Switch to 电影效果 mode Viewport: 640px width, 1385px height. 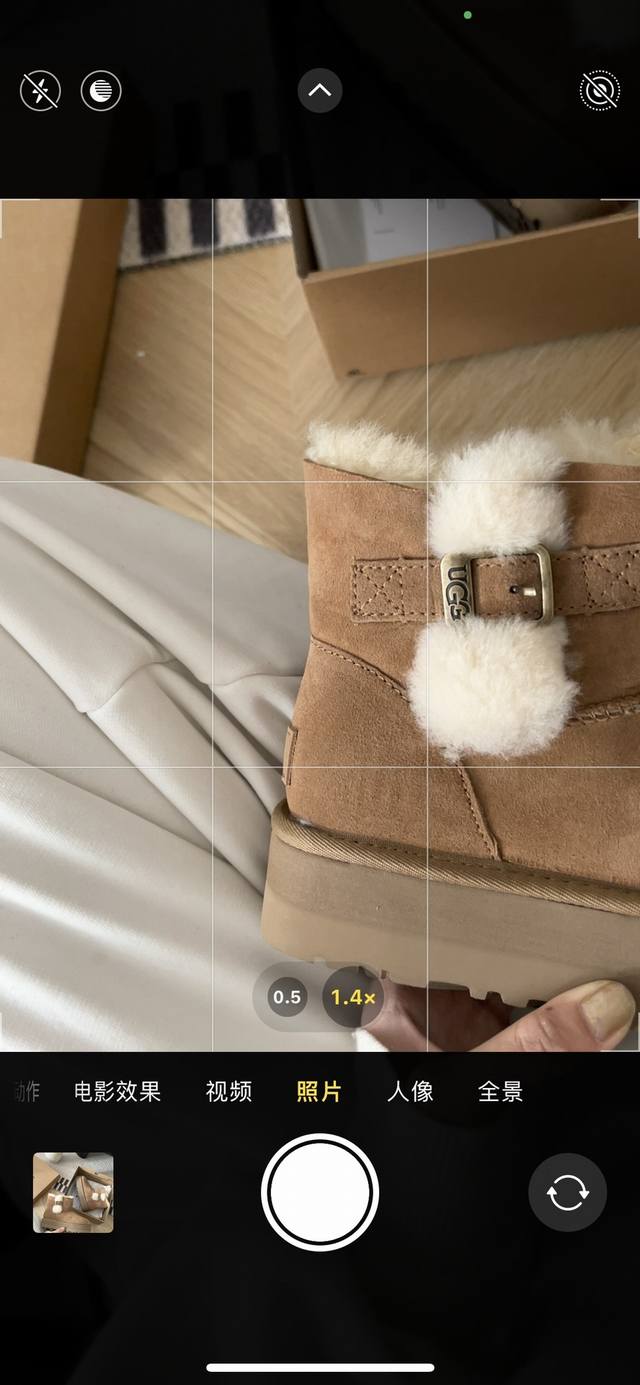117,1091
